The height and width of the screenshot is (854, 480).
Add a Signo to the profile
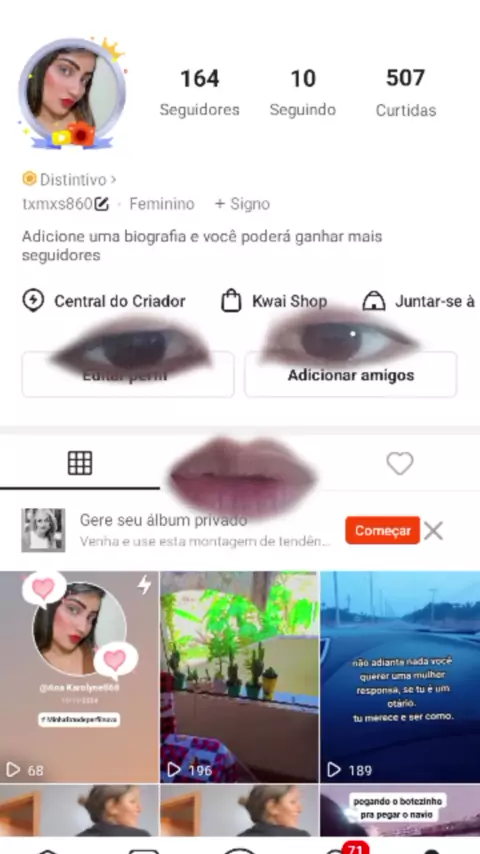(x=242, y=204)
